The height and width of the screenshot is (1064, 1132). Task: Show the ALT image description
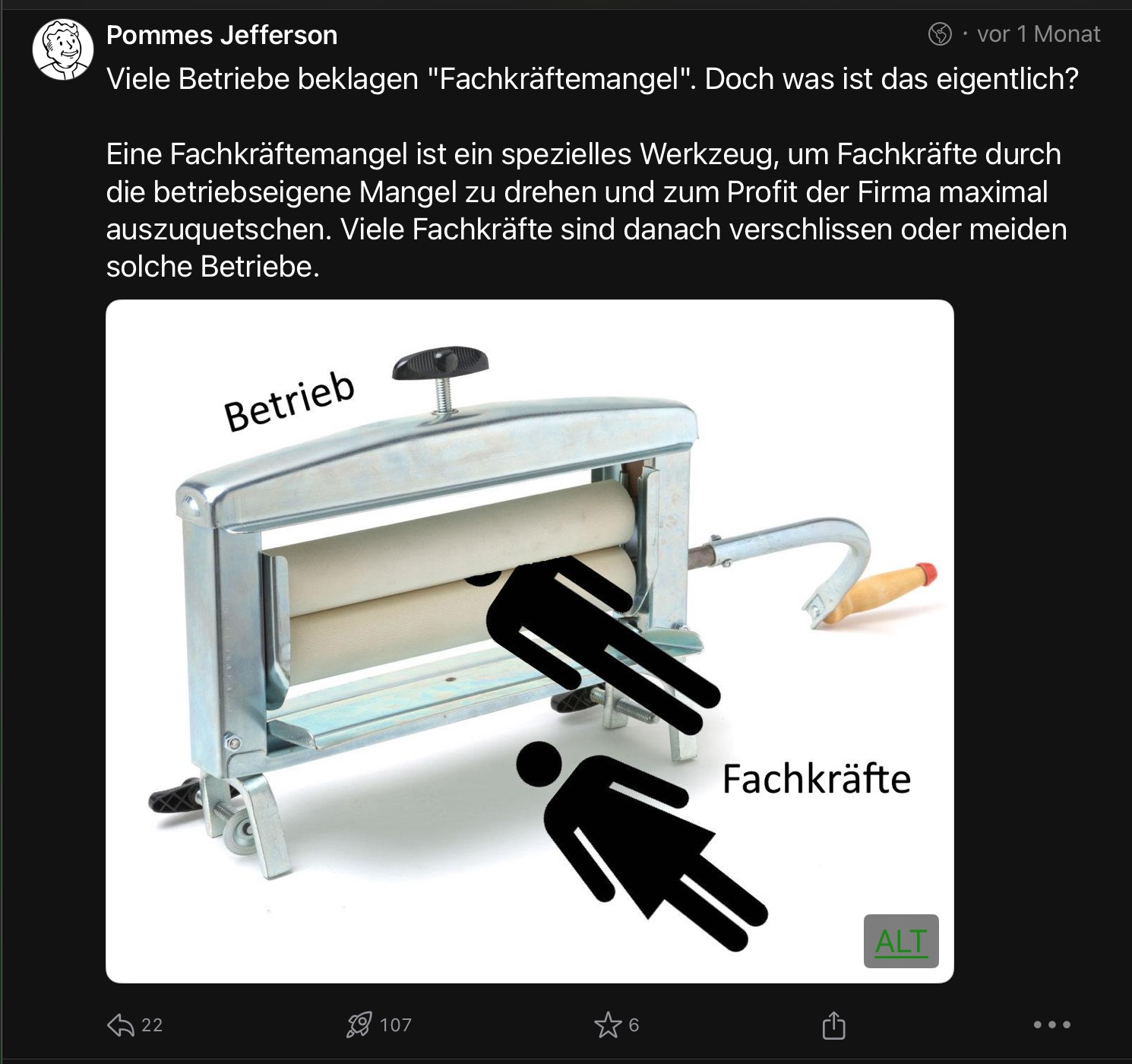click(x=901, y=941)
